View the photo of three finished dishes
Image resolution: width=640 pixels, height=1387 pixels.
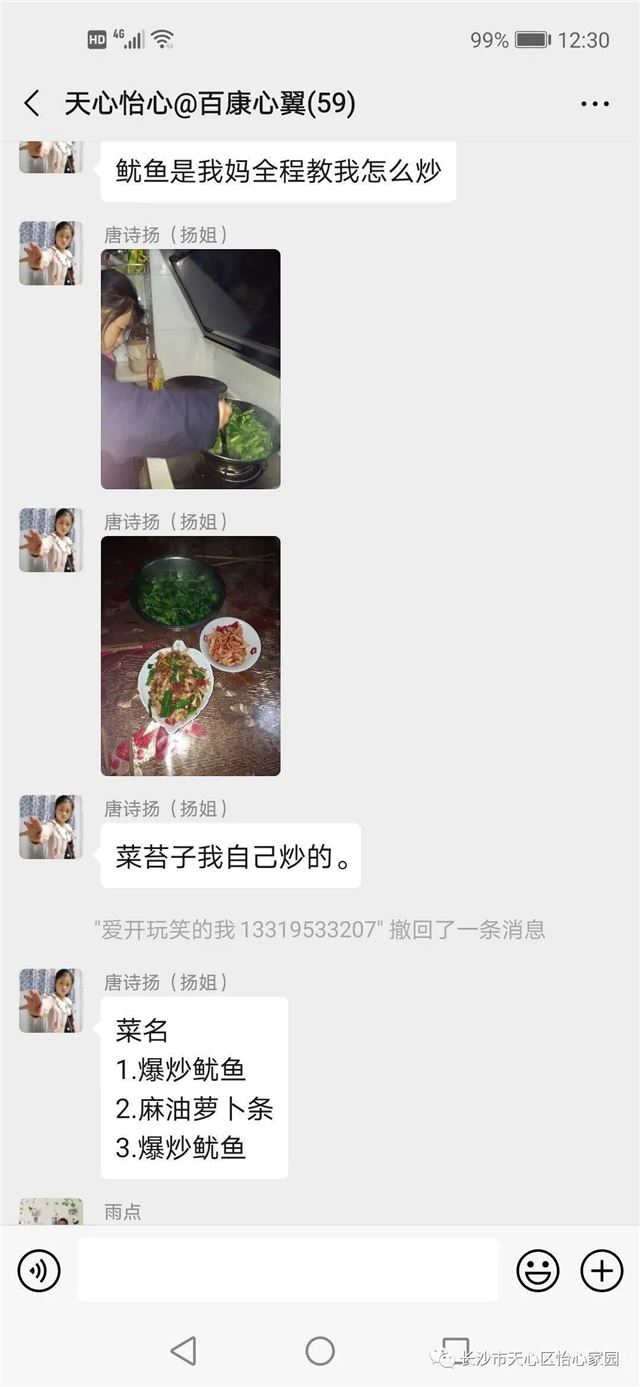tap(190, 656)
